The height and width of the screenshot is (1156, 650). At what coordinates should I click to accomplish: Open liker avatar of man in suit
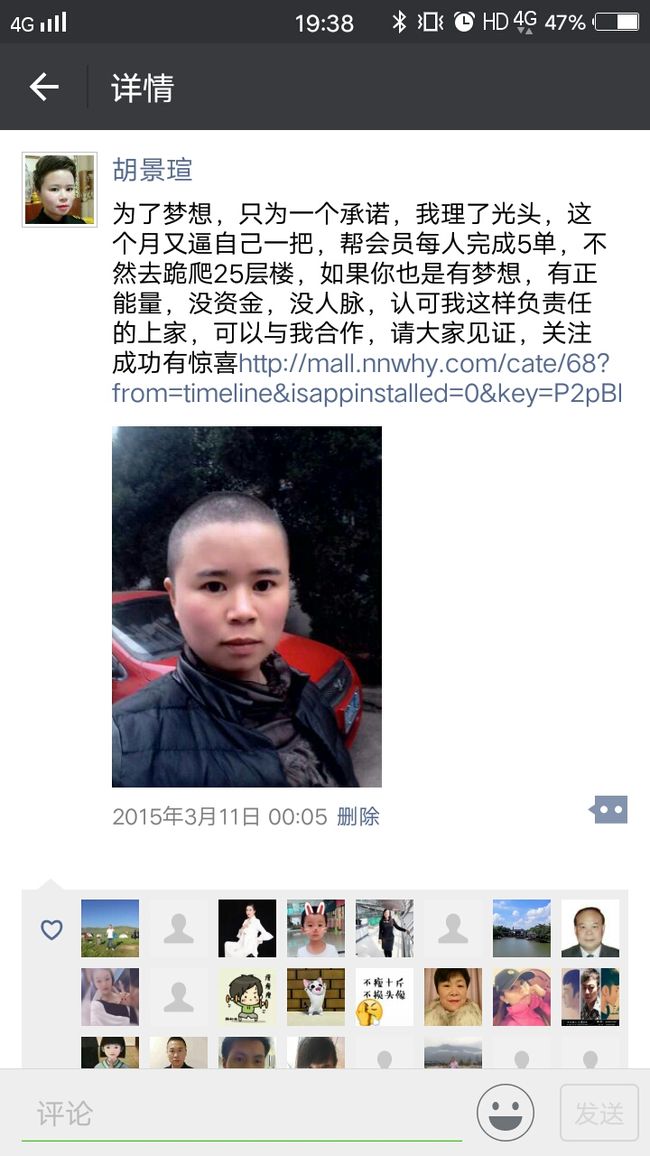tap(590, 928)
